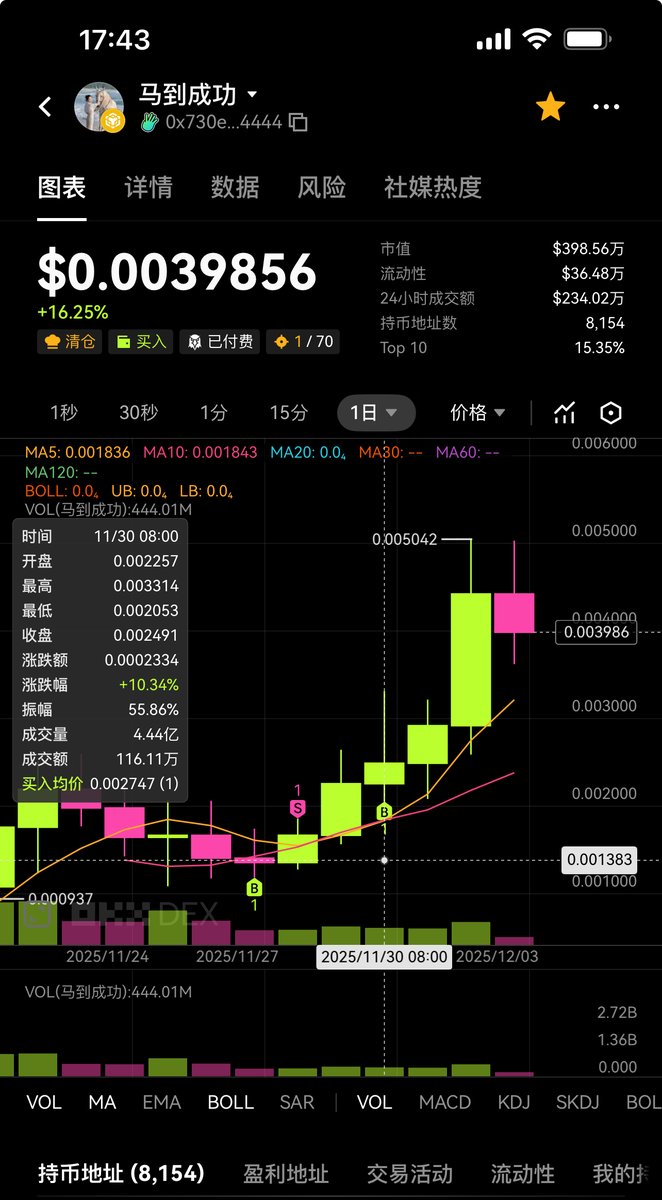Switch to the 详情 tab
The image size is (662, 1200).
[148, 187]
